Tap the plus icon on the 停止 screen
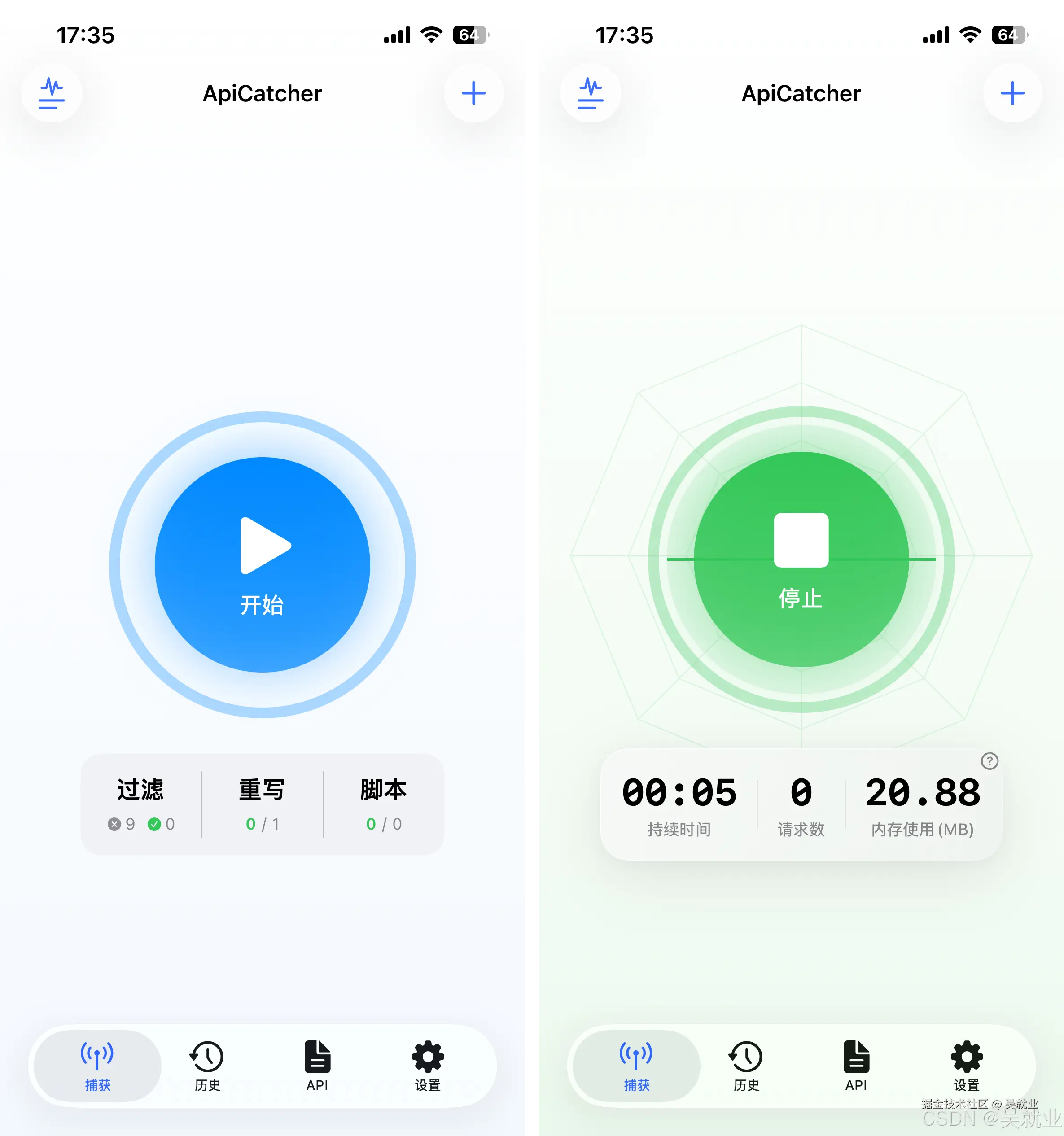The image size is (1064, 1136). (1012, 93)
